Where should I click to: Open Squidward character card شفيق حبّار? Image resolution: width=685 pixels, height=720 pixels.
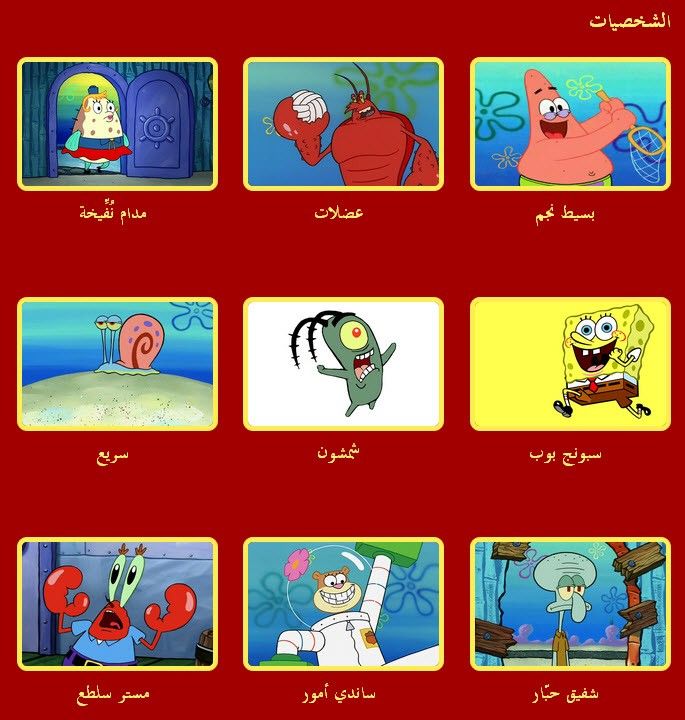click(x=569, y=604)
